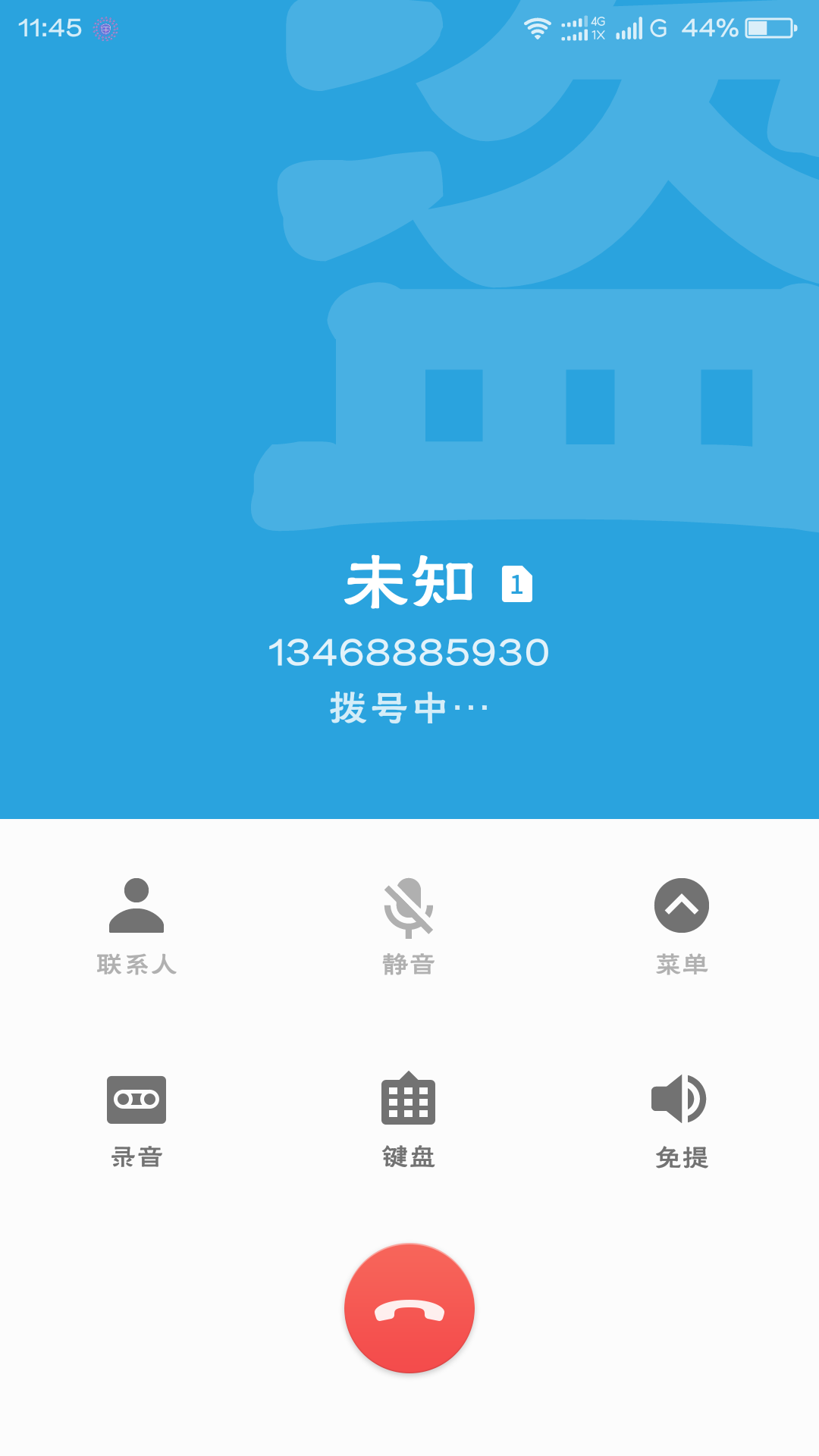Open the 键盘 dial keypad icon
The image size is (819, 1456).
tap(409, 1100)
